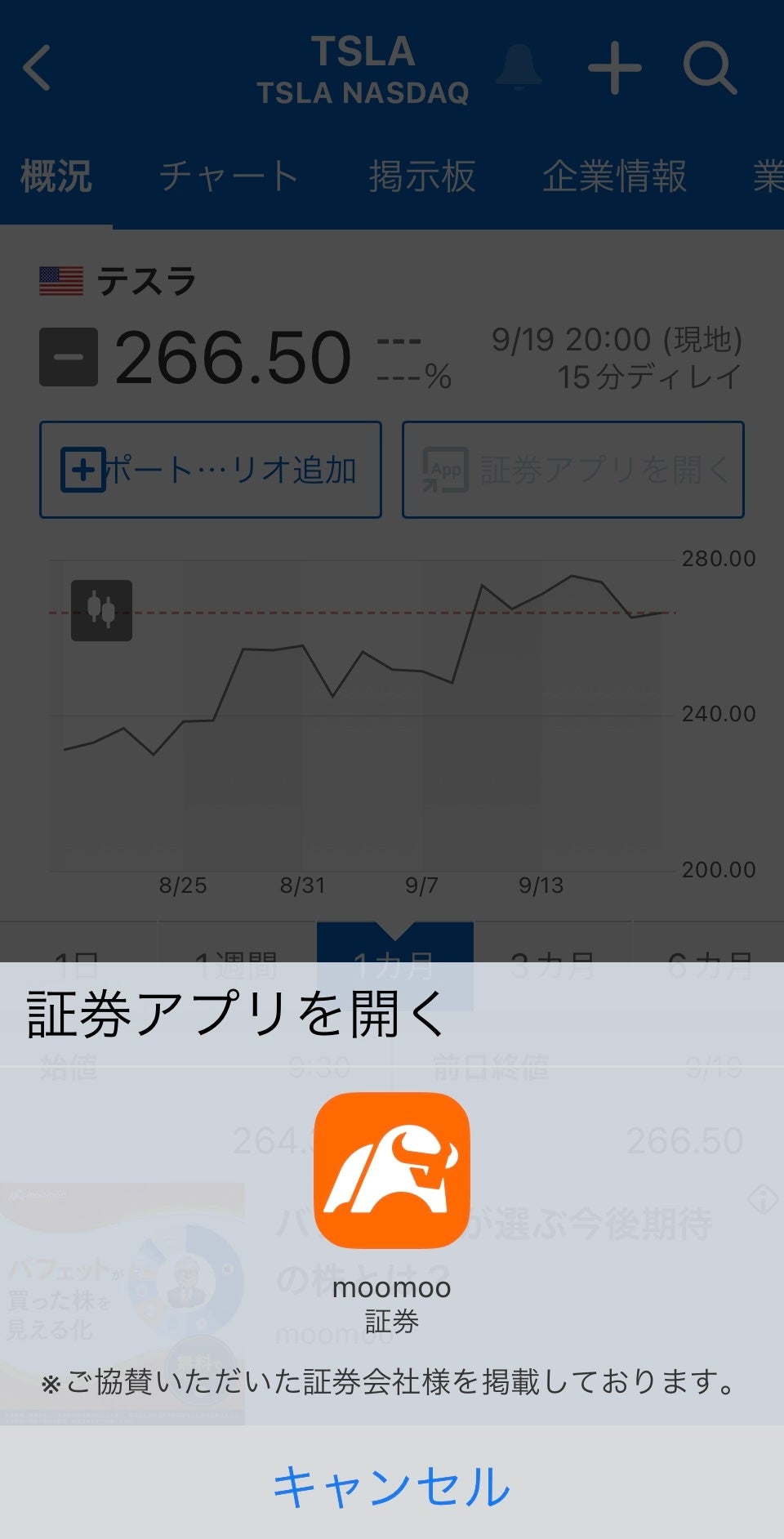Image resolution: width=784 pixels, height=1539 pixels.
Task: Go back with the top-left arrow
Action: pos(38,67)
